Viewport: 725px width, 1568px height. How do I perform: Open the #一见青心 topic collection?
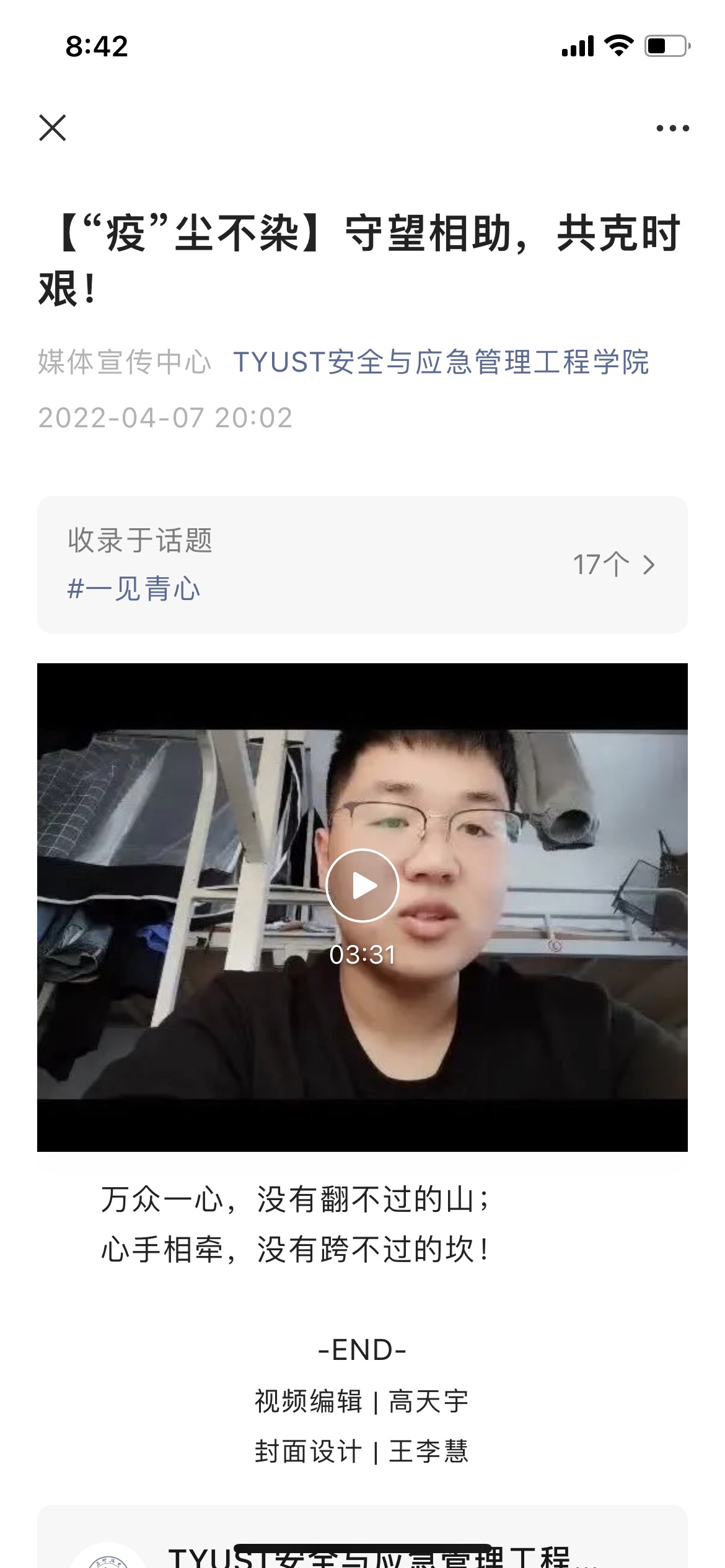click(362, 565)
